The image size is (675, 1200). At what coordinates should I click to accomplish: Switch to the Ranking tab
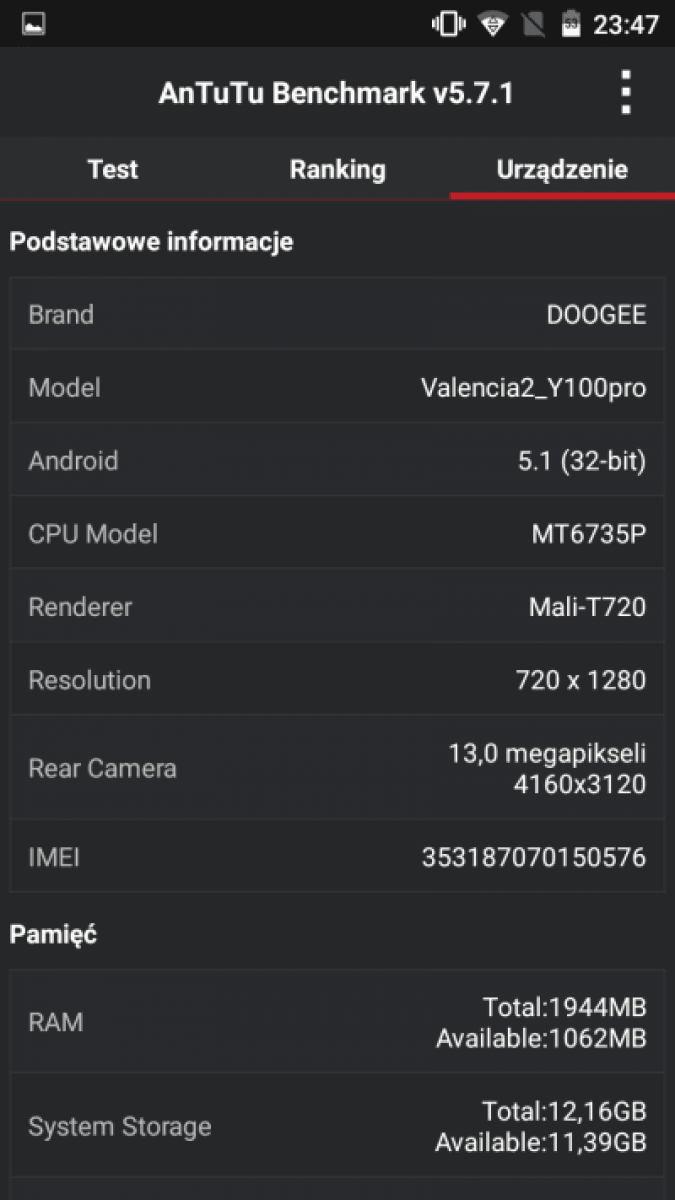[337, 169]
